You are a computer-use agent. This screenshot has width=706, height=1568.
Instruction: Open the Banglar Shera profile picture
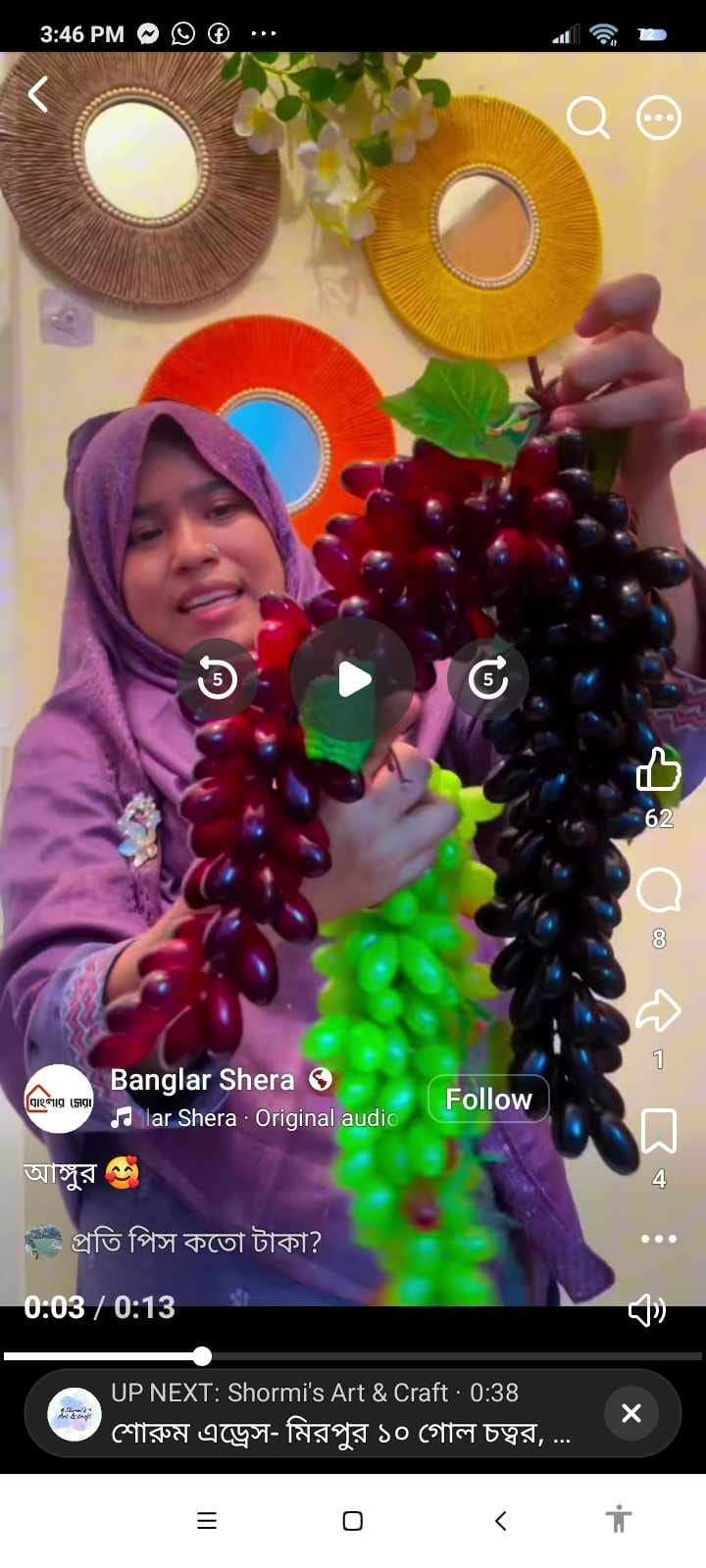pos(59,1099)
